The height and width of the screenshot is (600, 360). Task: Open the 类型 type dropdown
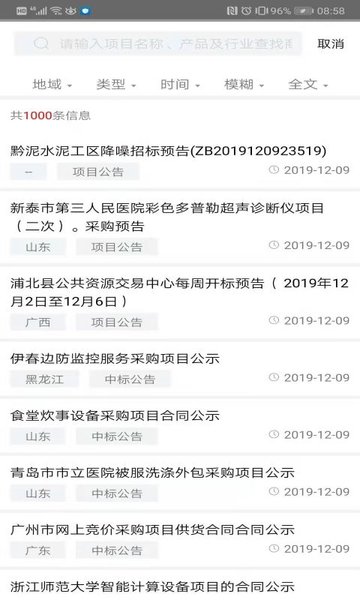(x=116, y=84)
